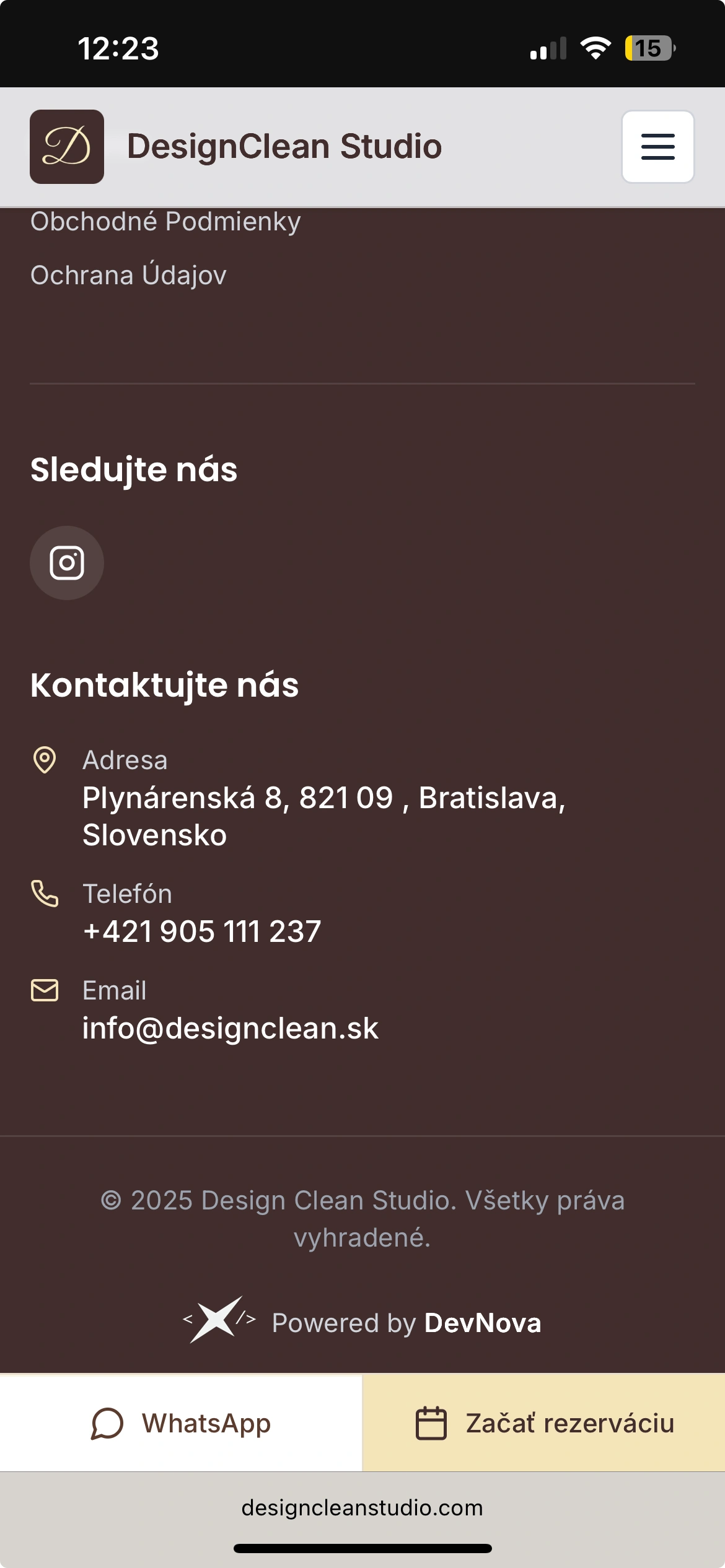
Task: Open the Plynárenská 8 address link
Action: point(323,816)
